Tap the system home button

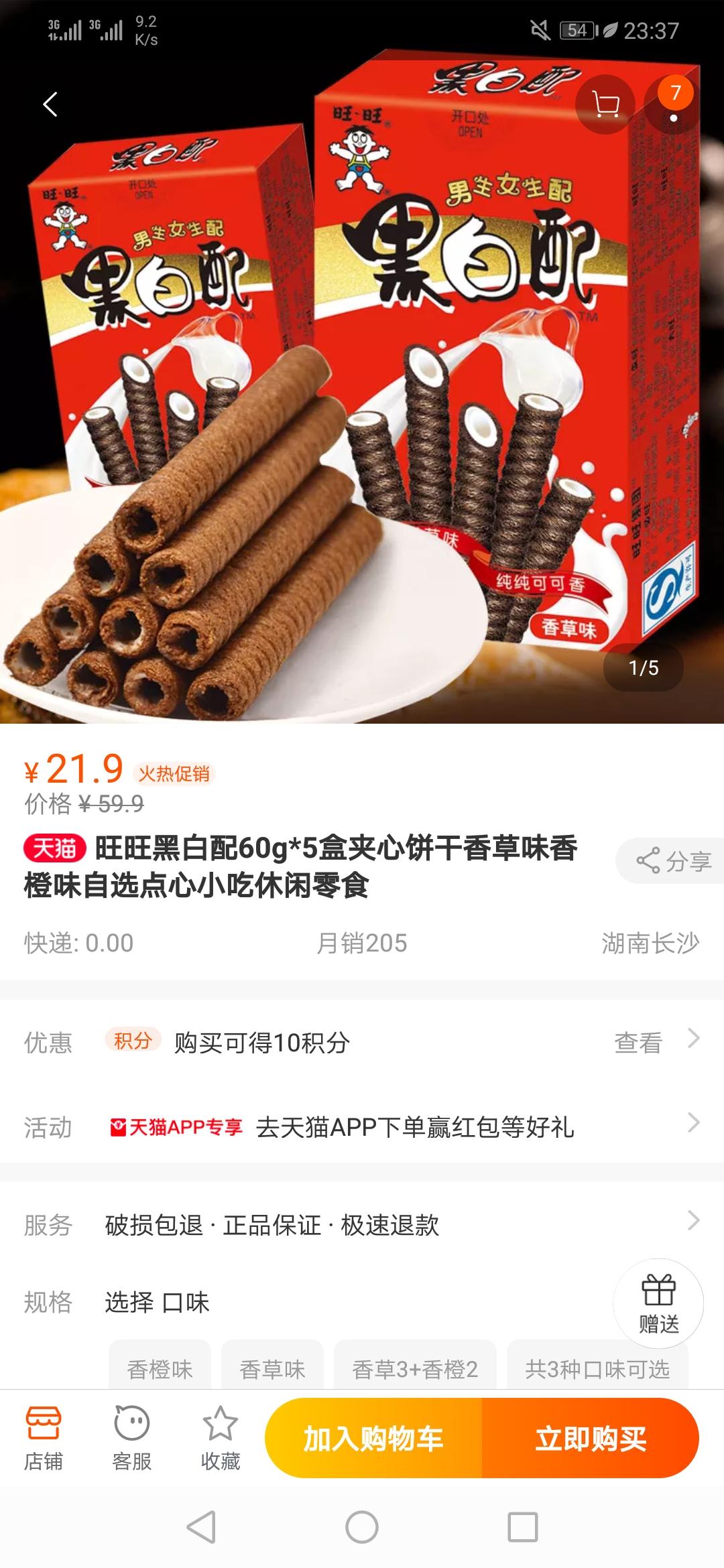[362, 1528]
